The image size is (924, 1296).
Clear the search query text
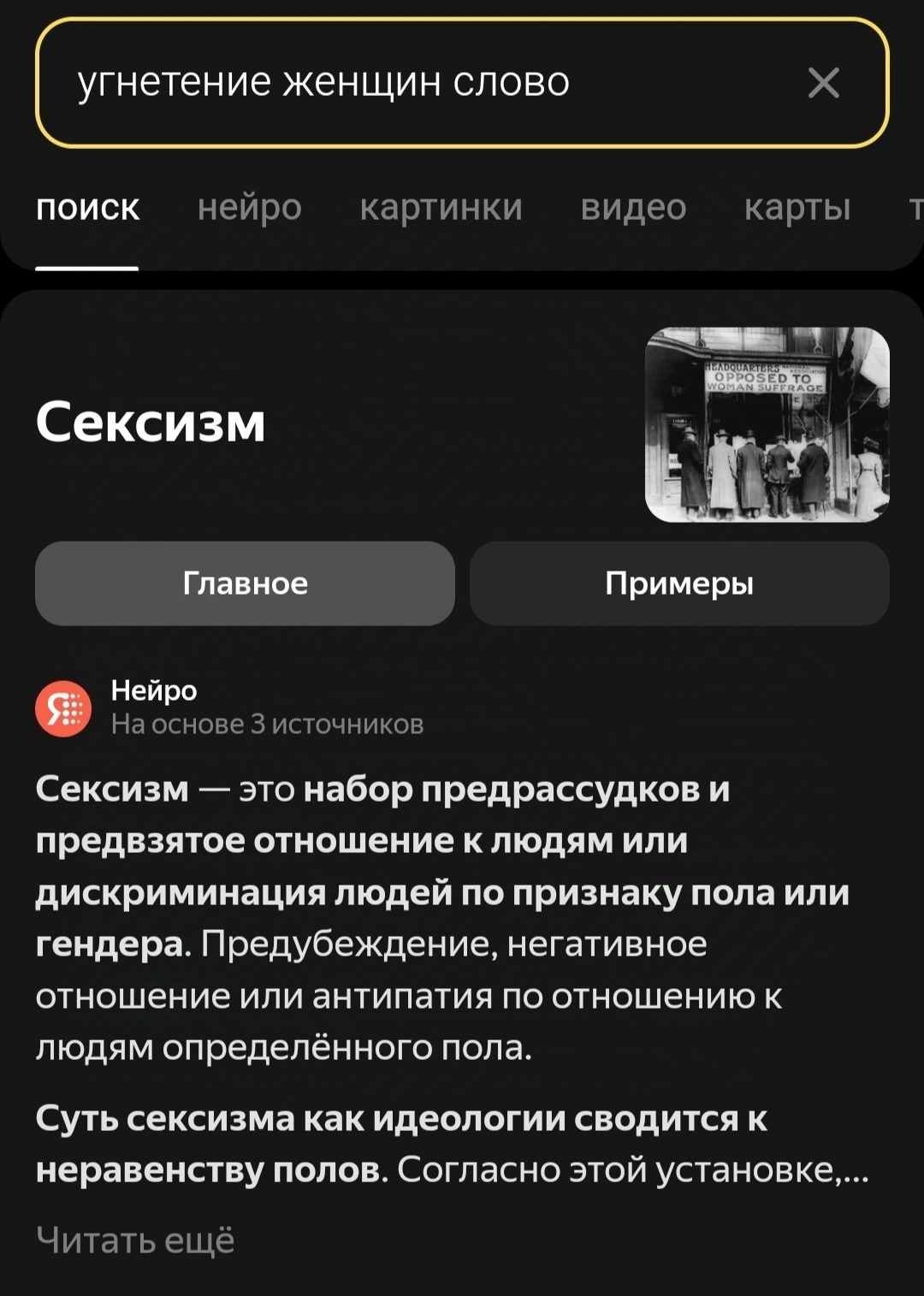823,83
